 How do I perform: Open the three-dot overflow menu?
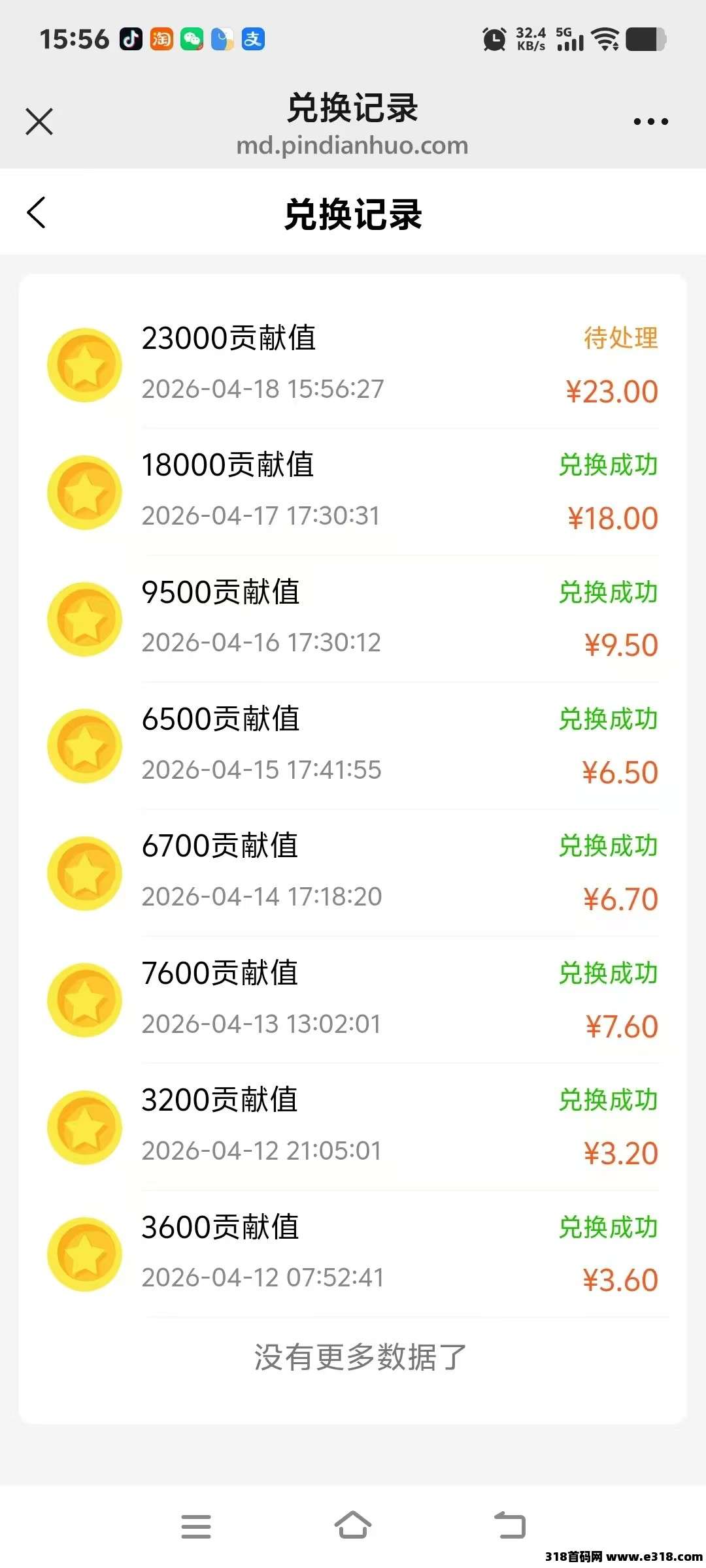(650, 122)
